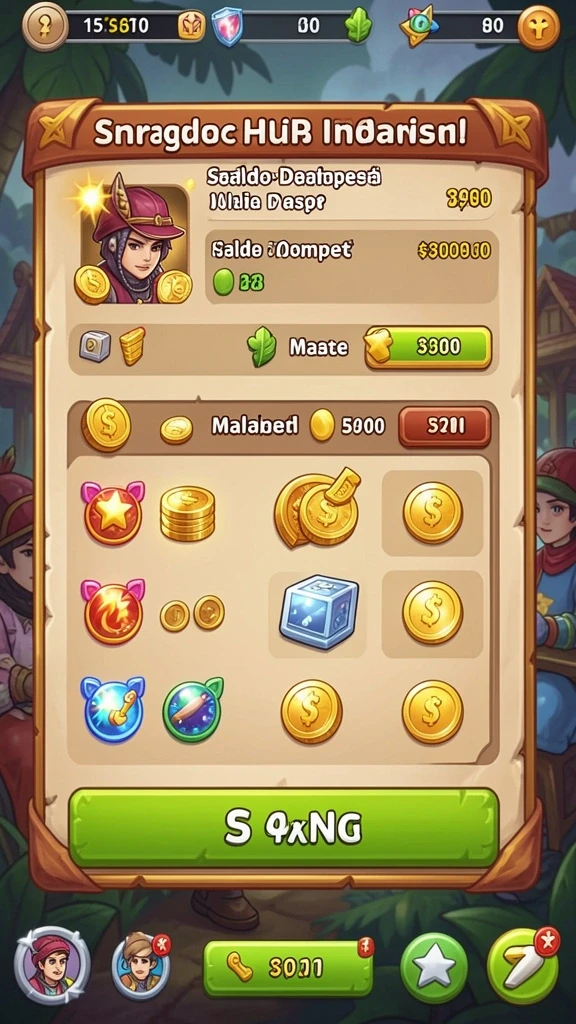Tap the big green button below the item grid
Image resolution: width=576 pixels, height=1024 pixels.
click(x=283, y=827)
